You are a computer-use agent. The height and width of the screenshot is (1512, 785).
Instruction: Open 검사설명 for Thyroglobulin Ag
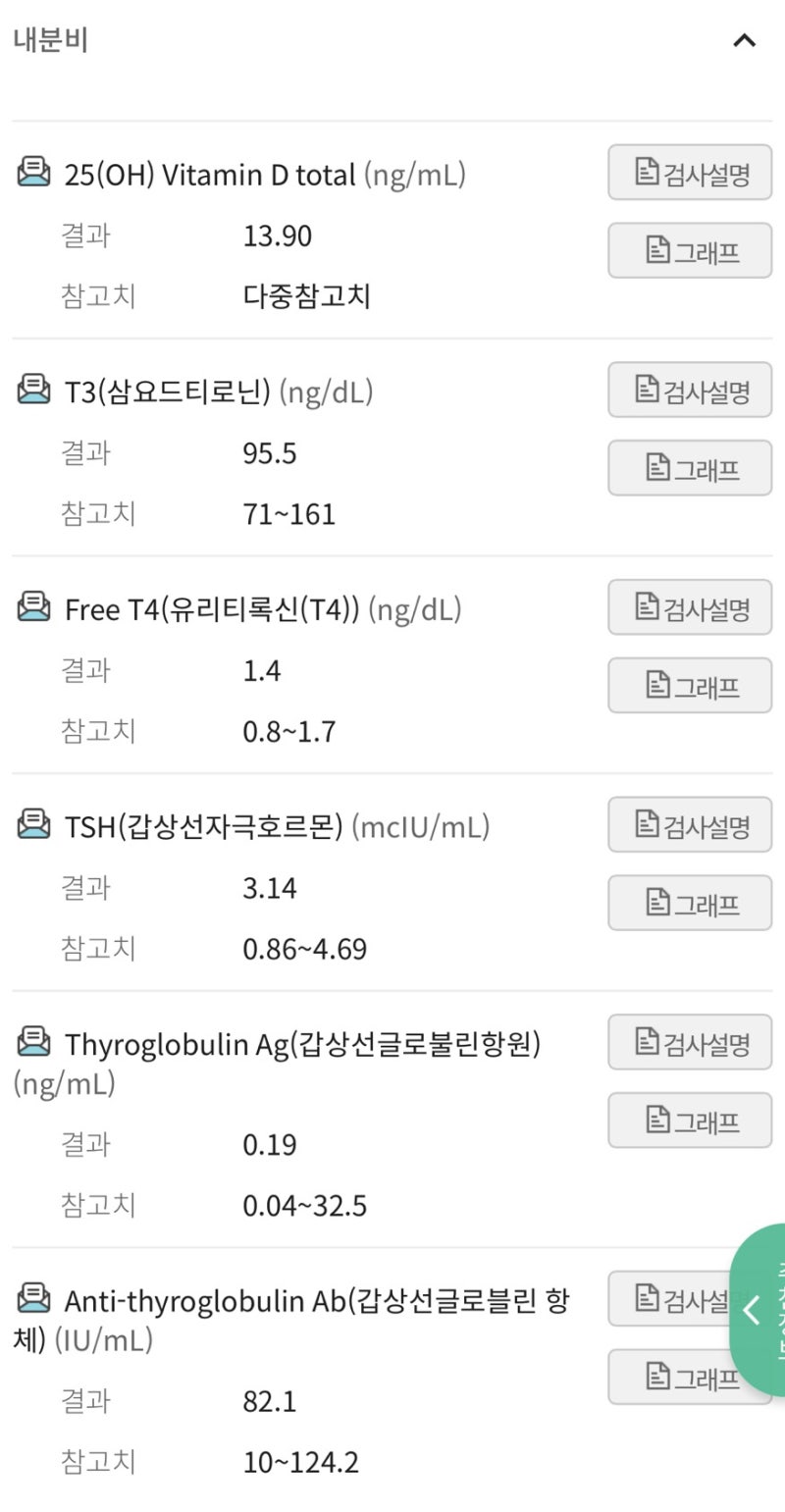click(690, 1042)
